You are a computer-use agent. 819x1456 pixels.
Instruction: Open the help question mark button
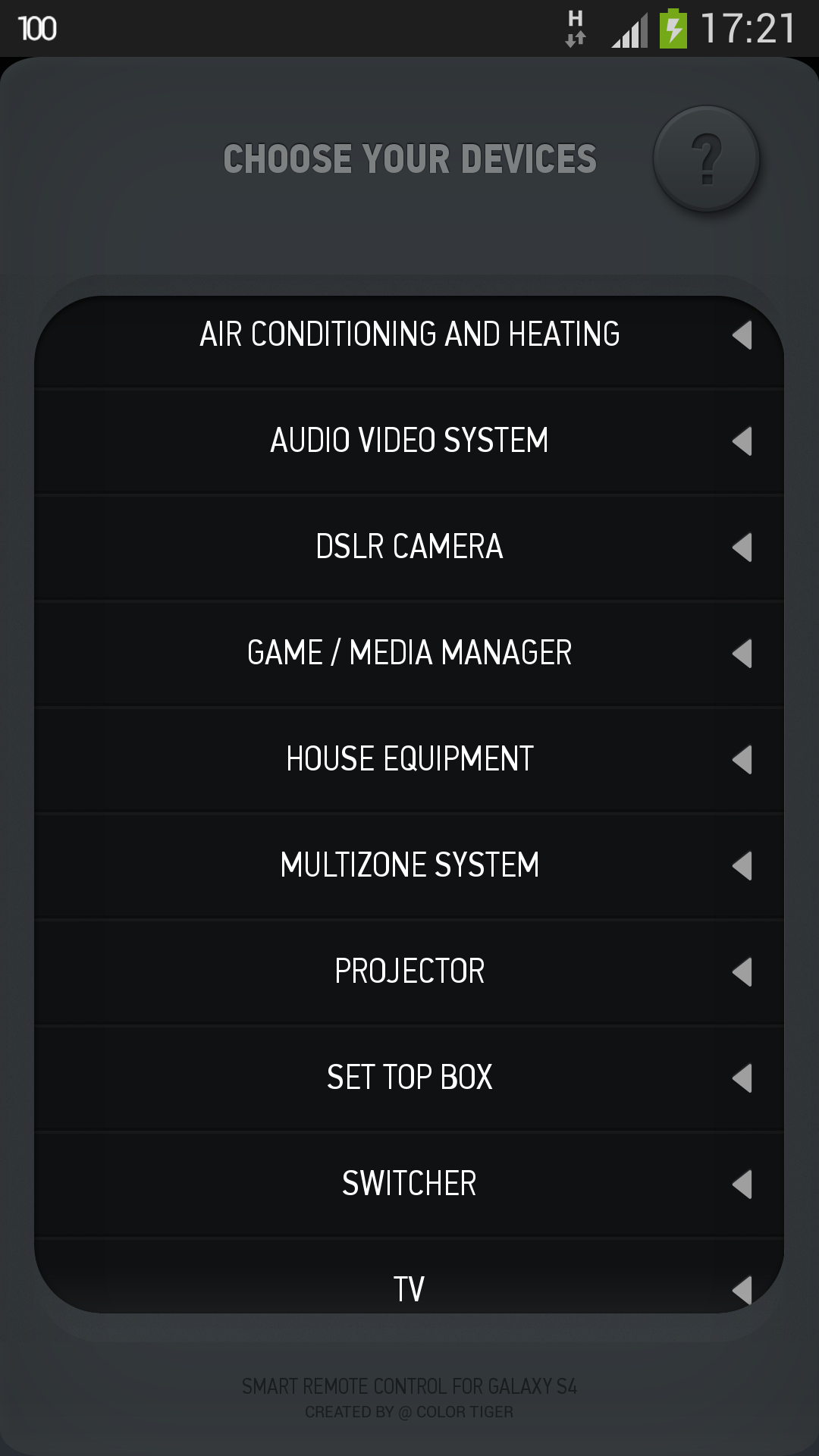pyautogui.click(x=706, y=159)
